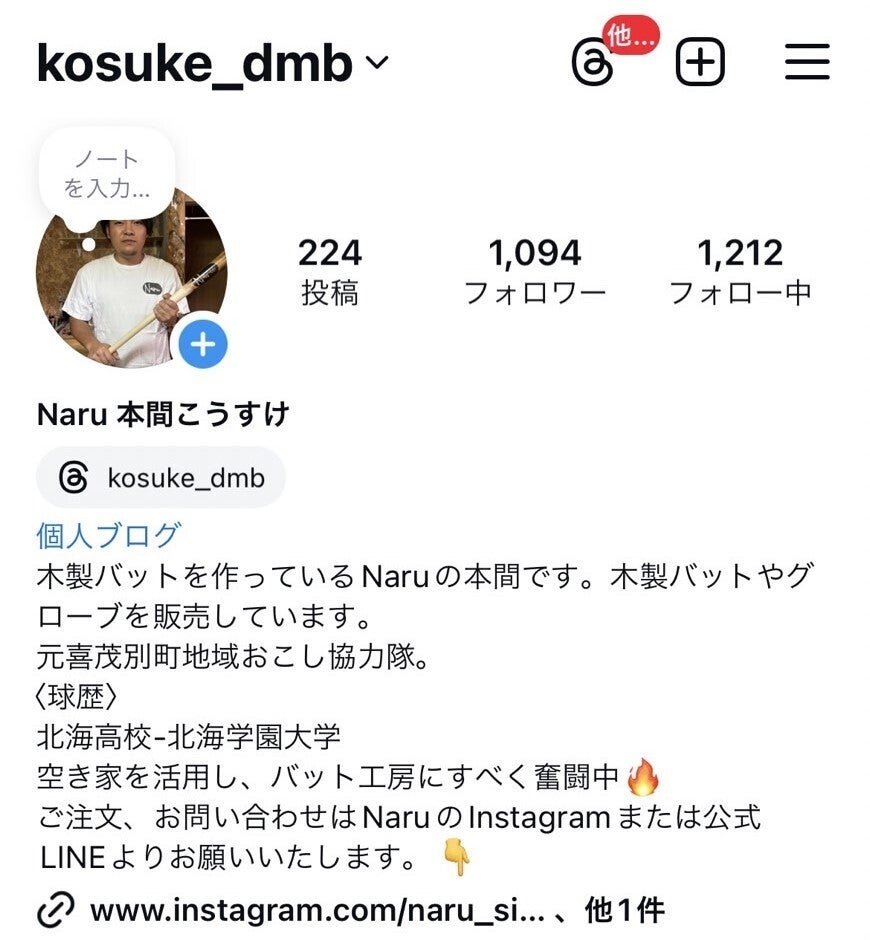View the 224 posts count
Image resolution: width=870 pixels, height=940 pixels.
(329, 271)
